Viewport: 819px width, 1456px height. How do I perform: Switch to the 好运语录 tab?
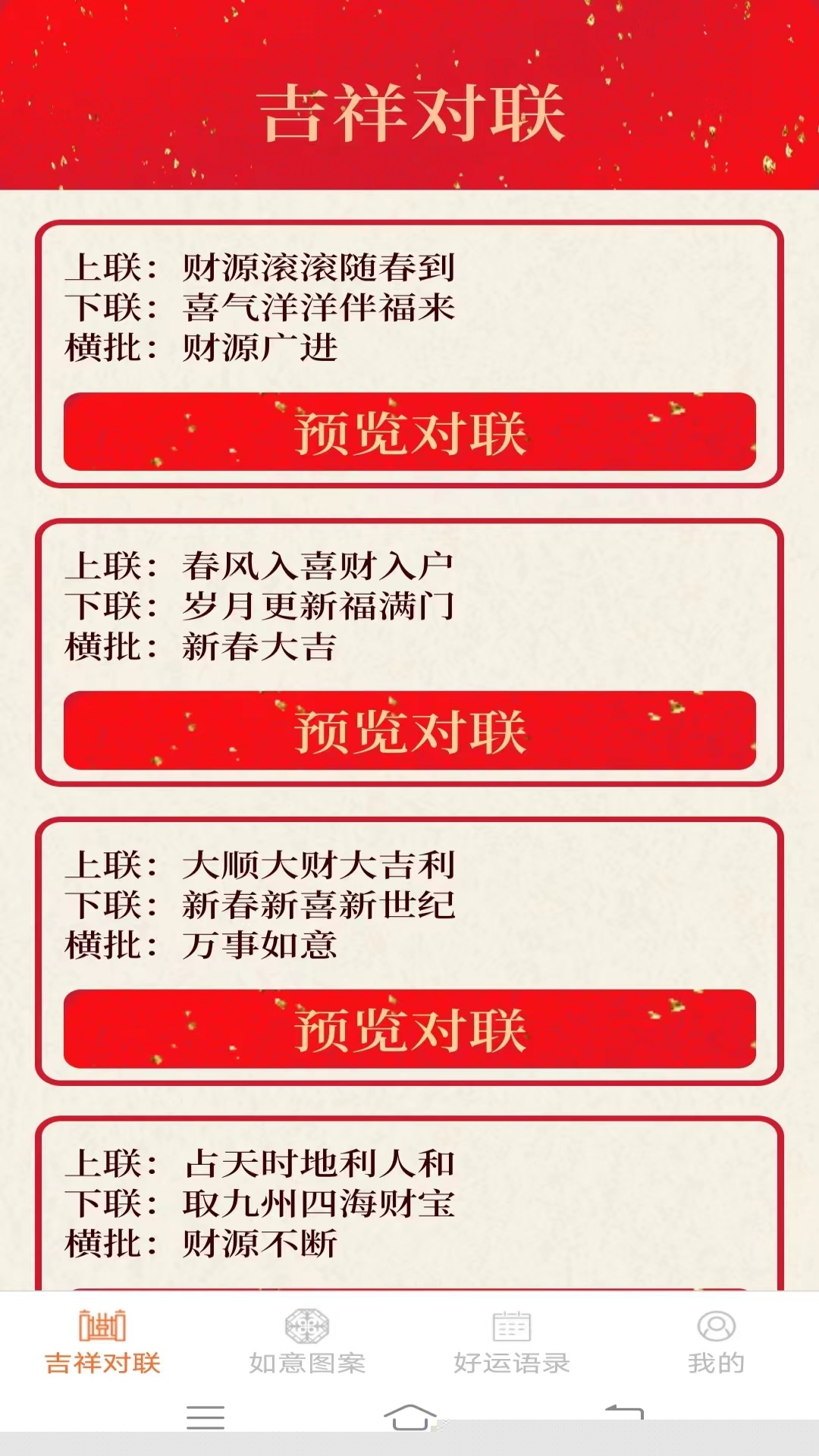click(x=512, y=1342)
